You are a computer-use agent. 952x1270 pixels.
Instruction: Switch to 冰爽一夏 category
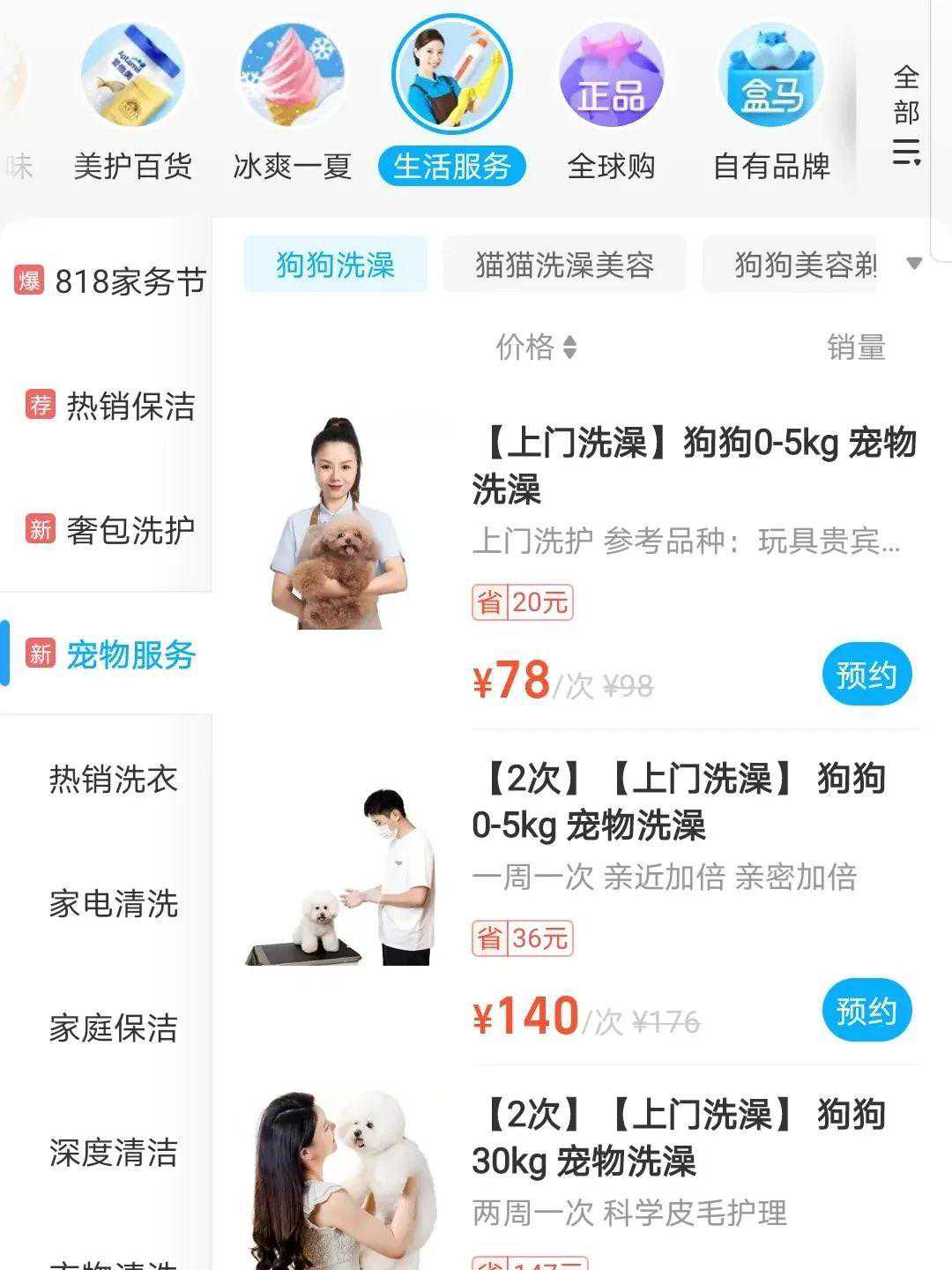[x=292, y=101]
